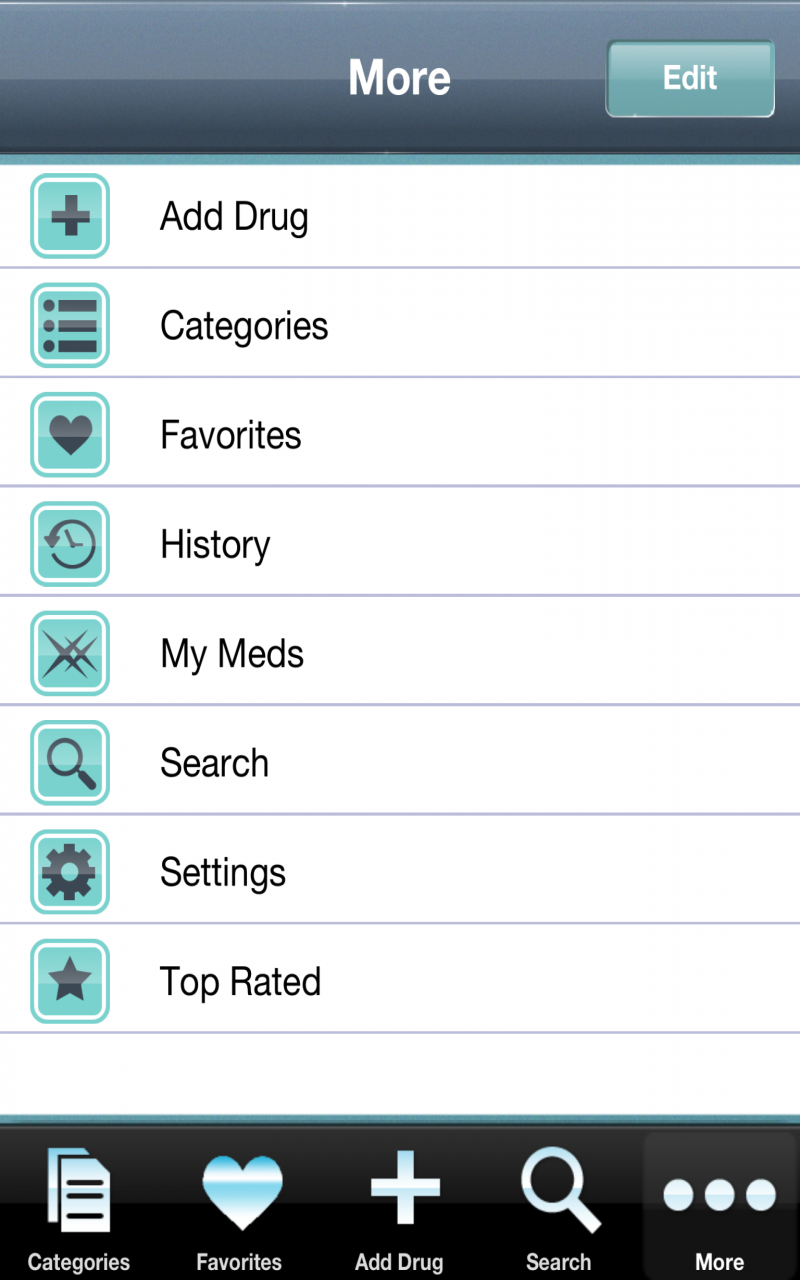Tap the Search magnifier icon
Viewport: 800px width, 1280px height.
tap(69, 761)
